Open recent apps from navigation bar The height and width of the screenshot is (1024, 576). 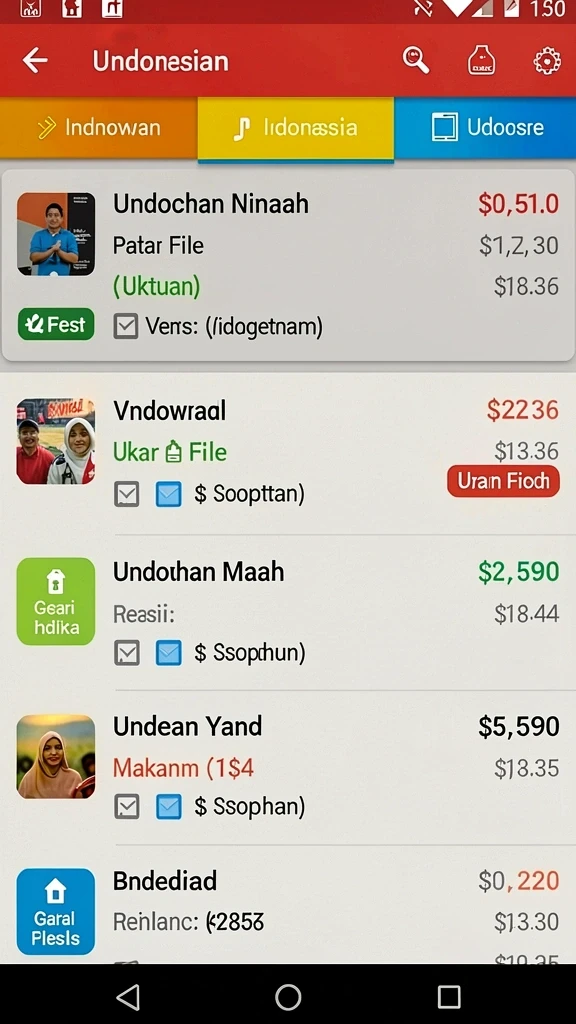pos(449,997)
